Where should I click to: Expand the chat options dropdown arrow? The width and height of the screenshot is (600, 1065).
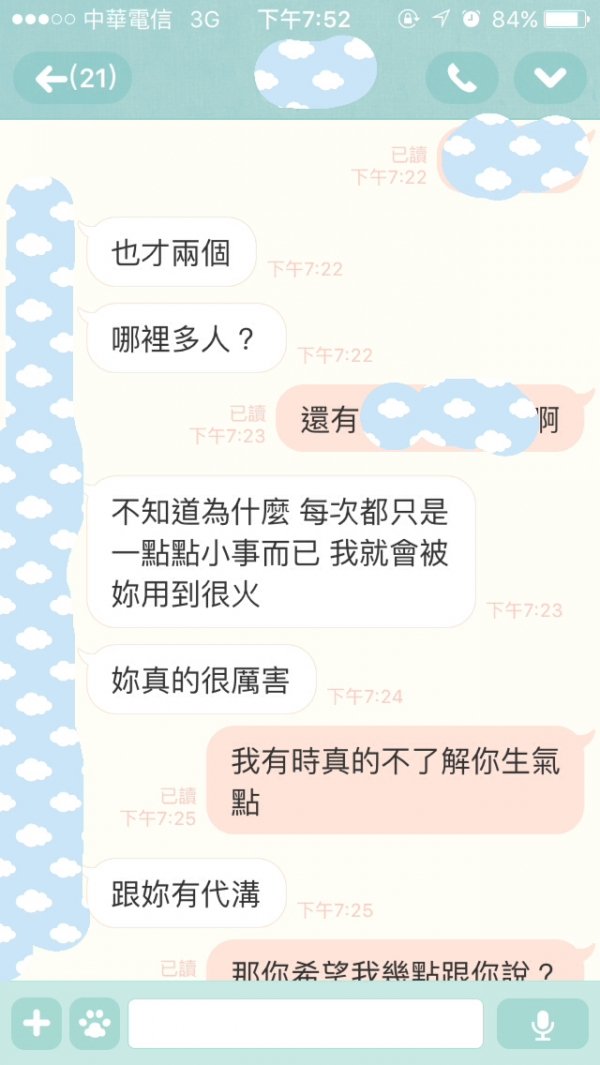click(x=550, y=78)
